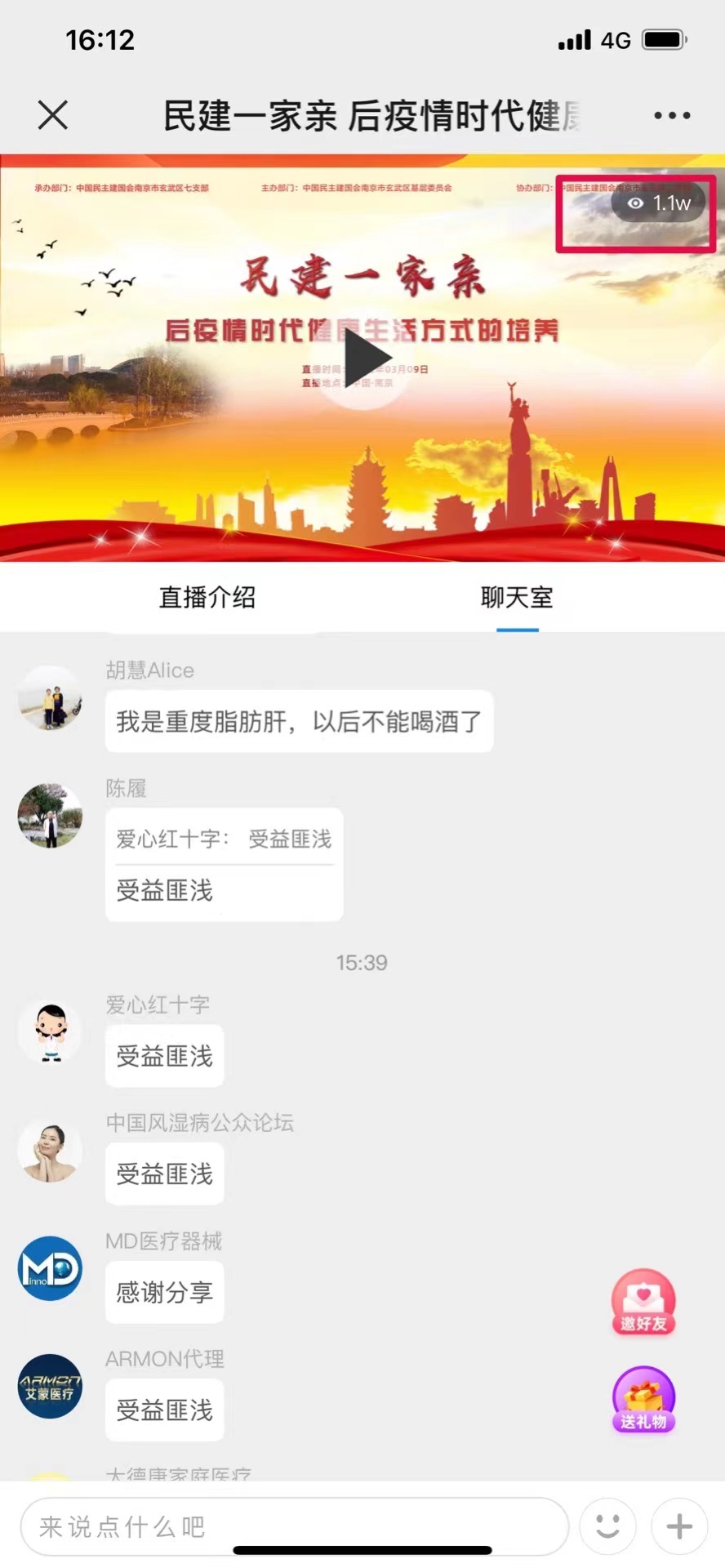View 中国风湿病公众论坛's avatar
725x1568 pixels.
pos(51,1151)
